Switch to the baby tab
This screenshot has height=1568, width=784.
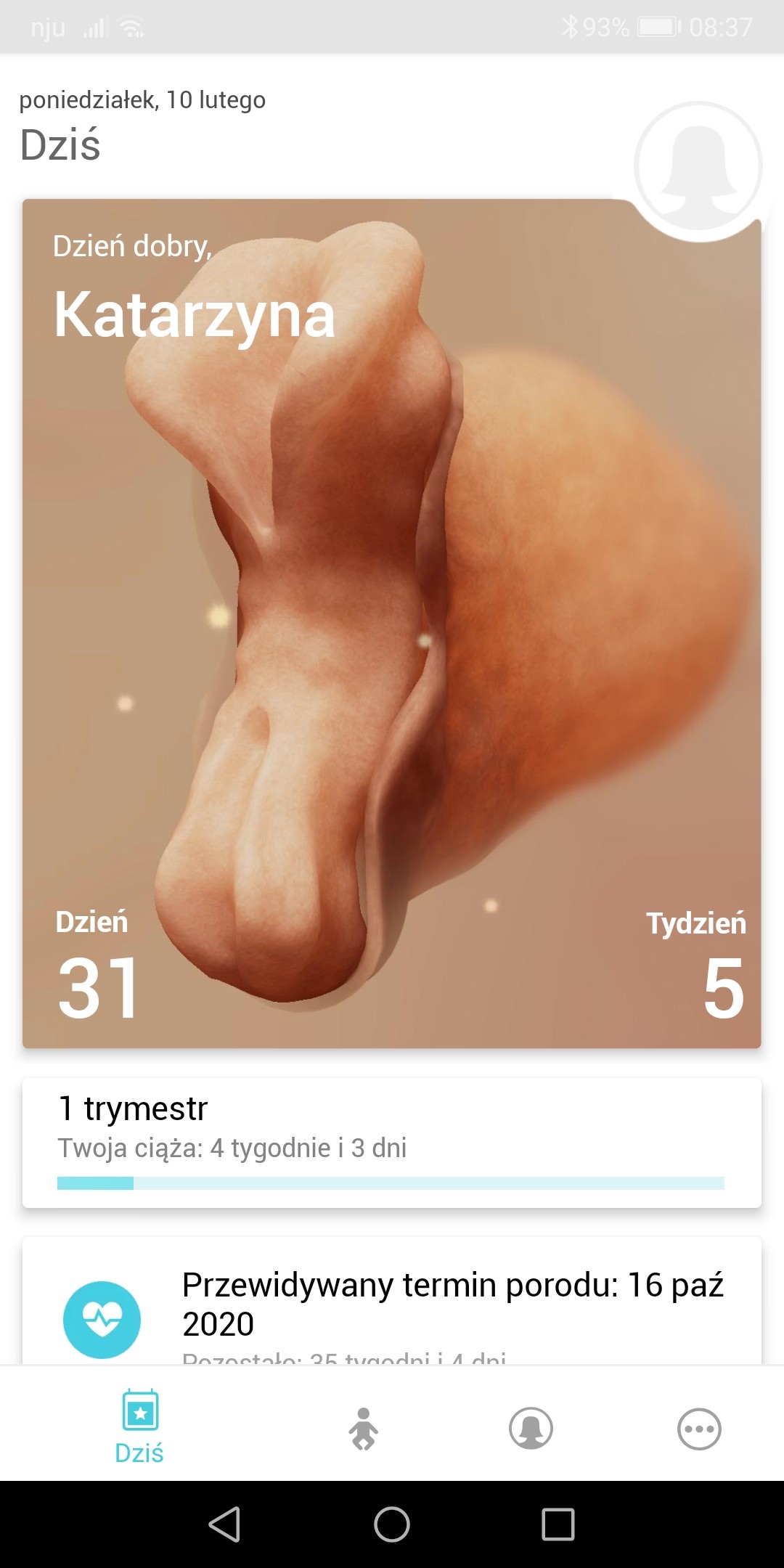(x=364, y=1429)
